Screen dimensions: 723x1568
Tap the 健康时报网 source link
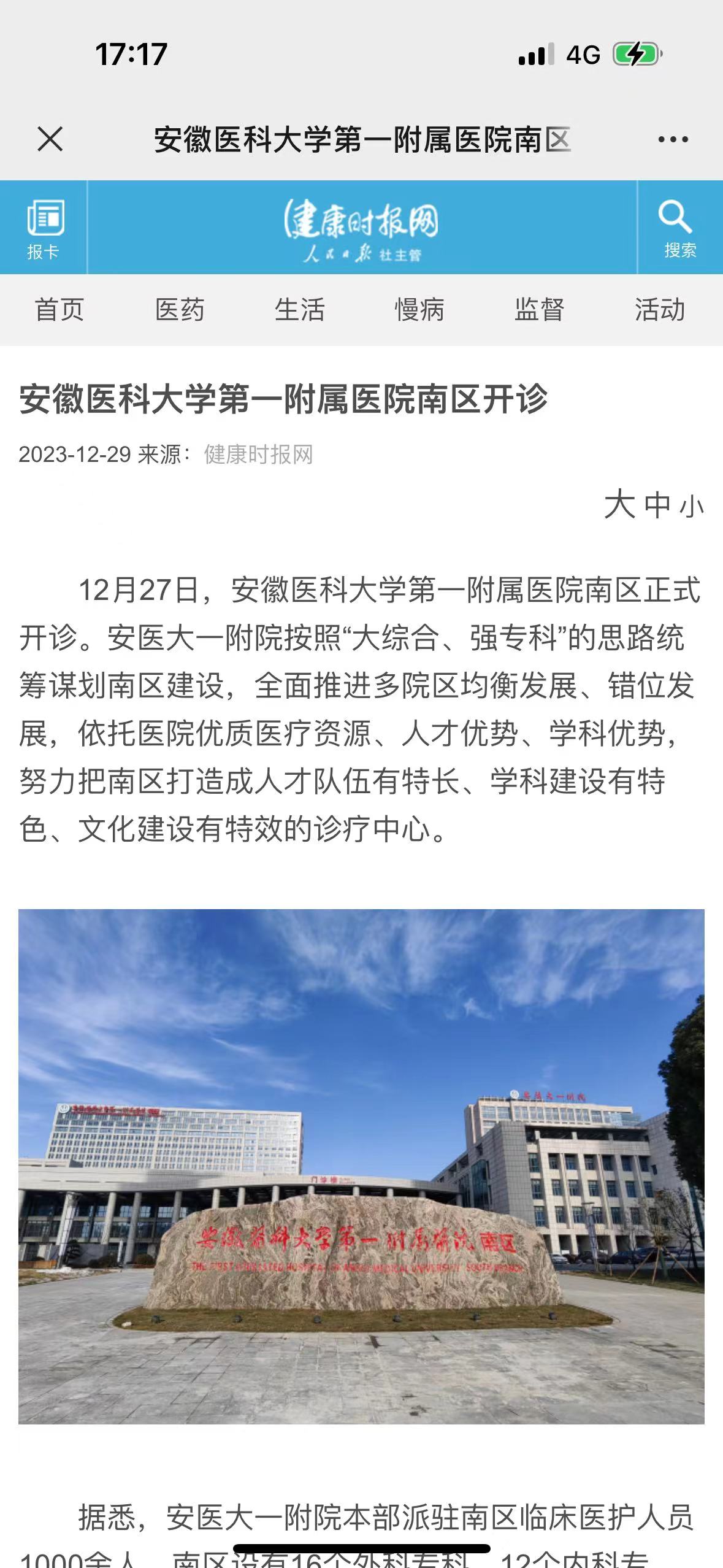(258, 455)
